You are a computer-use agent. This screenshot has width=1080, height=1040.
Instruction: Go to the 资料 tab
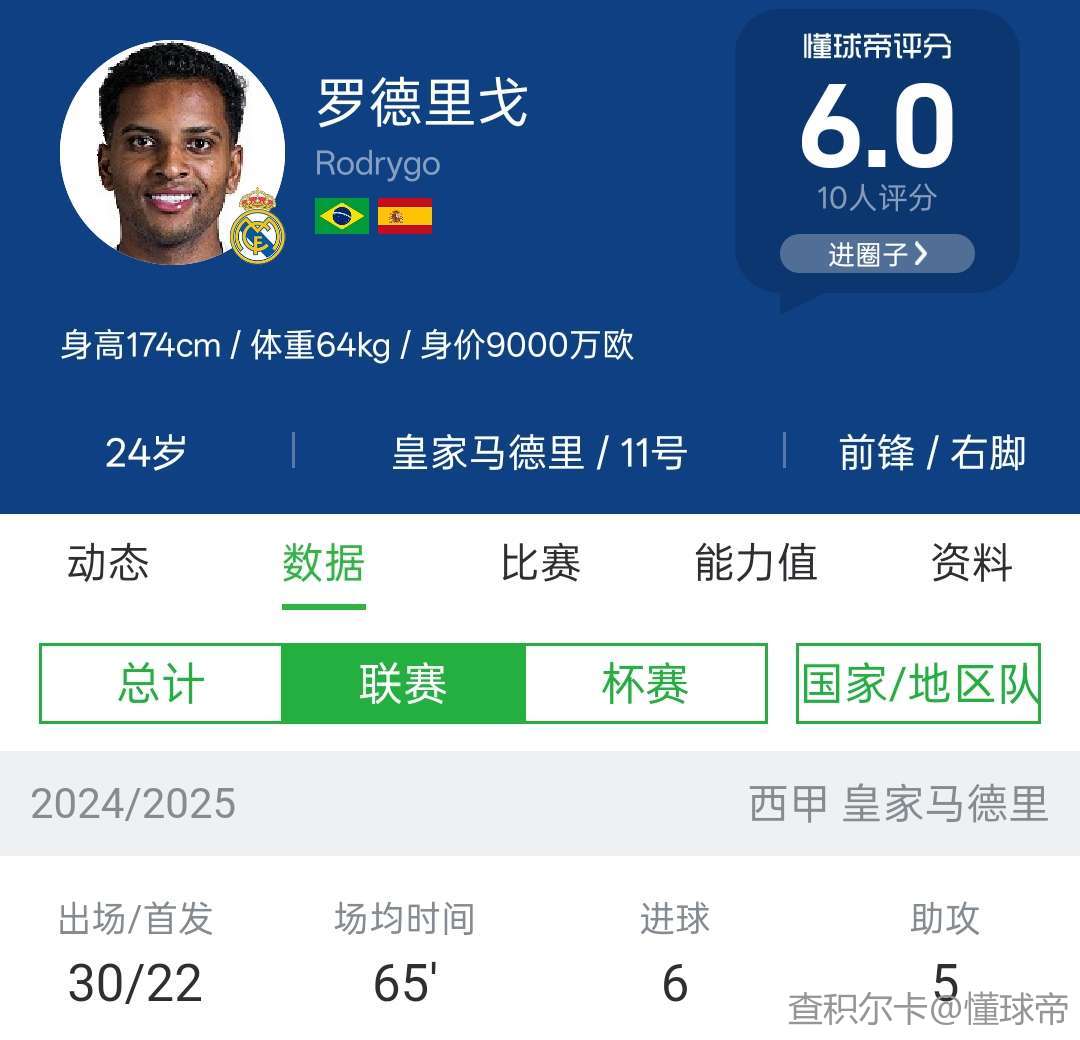pyautogui.click(x=971, y=563)
